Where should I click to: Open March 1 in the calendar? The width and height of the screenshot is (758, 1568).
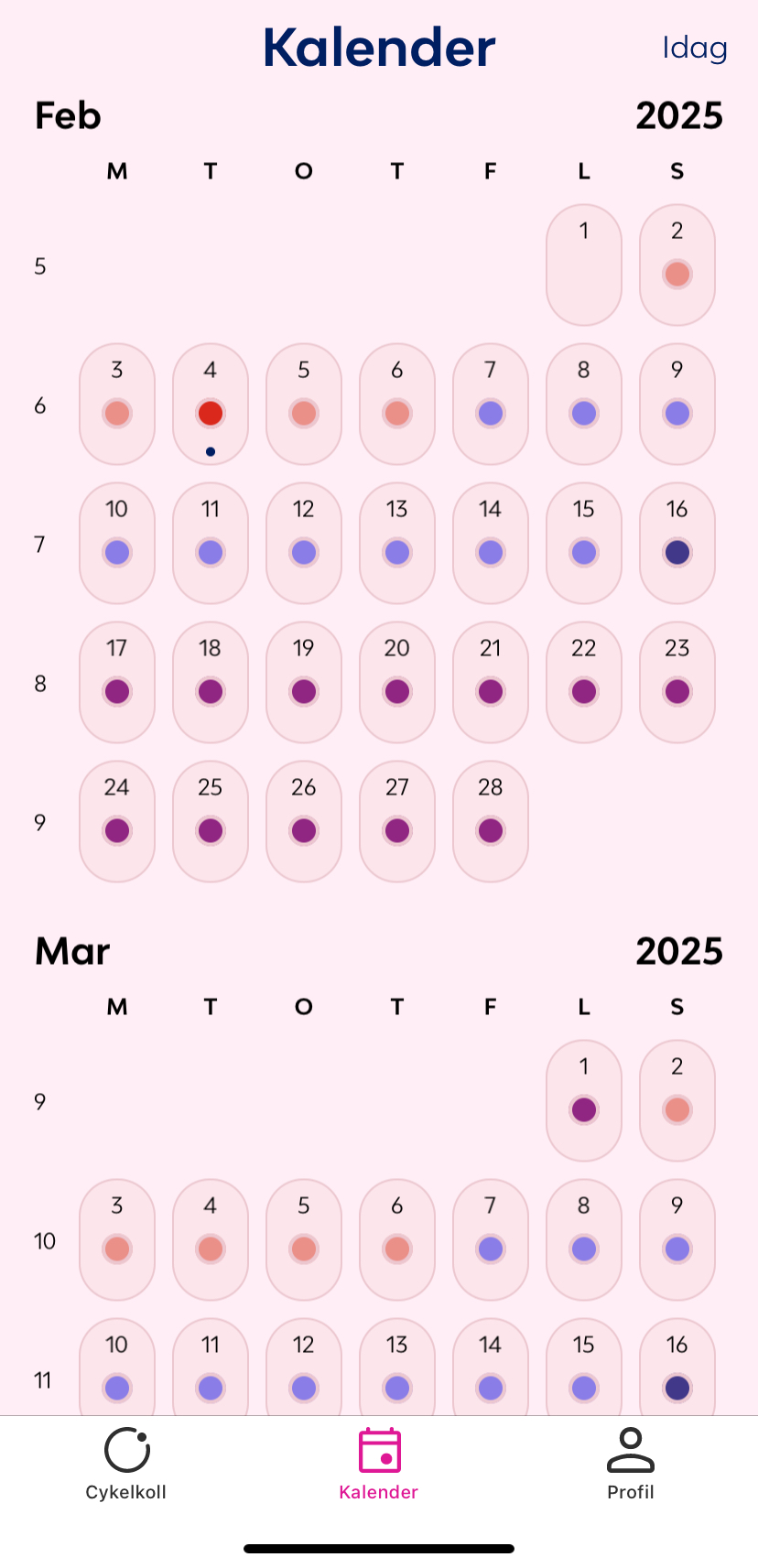pos(584,1101)
